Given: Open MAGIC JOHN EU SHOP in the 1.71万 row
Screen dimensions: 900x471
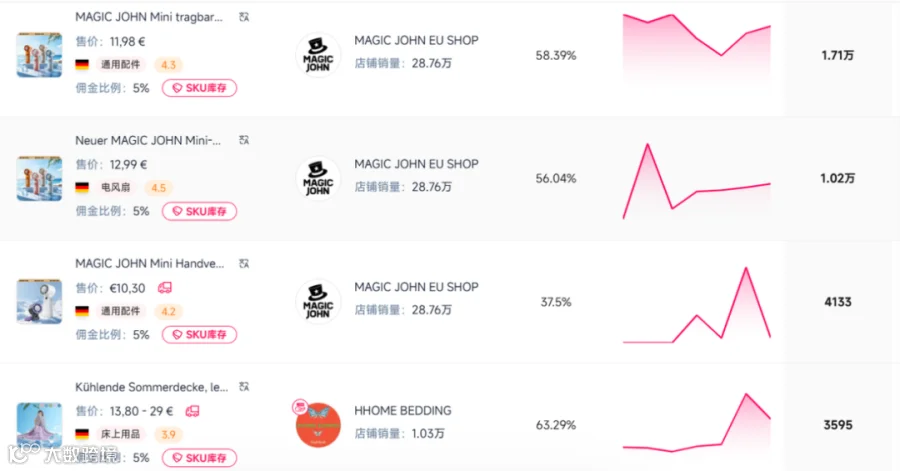Looking at the screenshot, I should click(416, 41).
